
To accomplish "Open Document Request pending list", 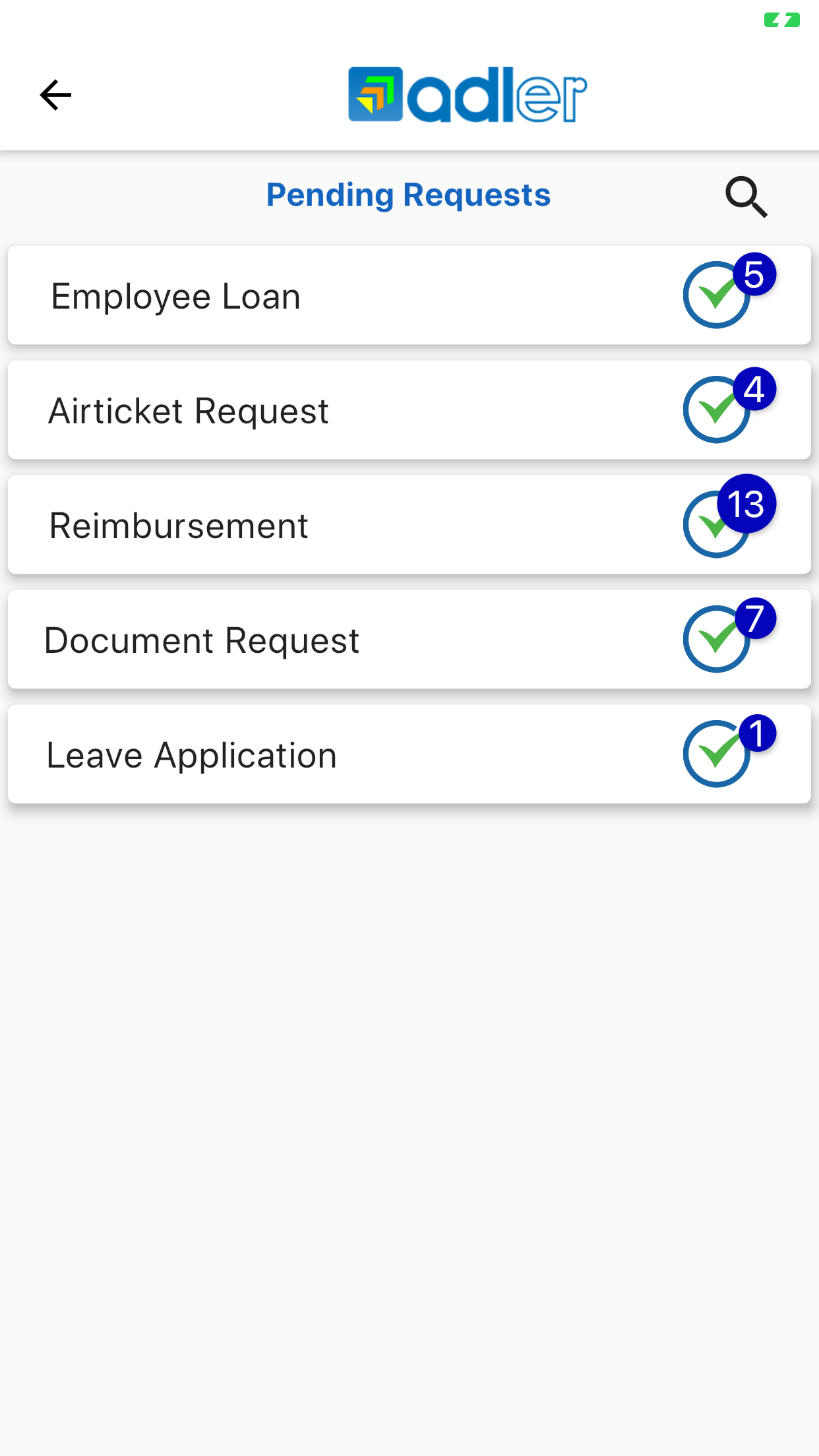I will (x=409, y=640).
